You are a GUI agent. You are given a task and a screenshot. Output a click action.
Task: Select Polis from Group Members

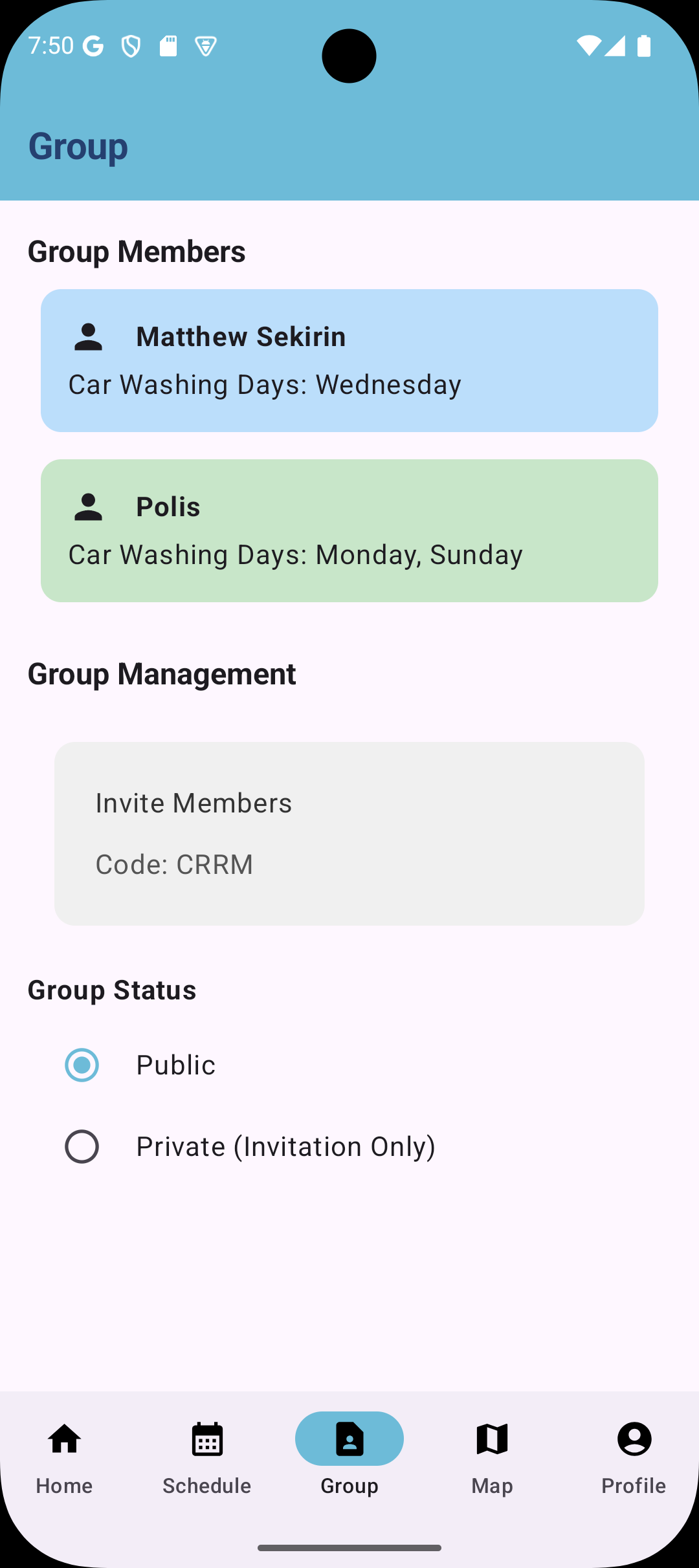tap(349, 530)
